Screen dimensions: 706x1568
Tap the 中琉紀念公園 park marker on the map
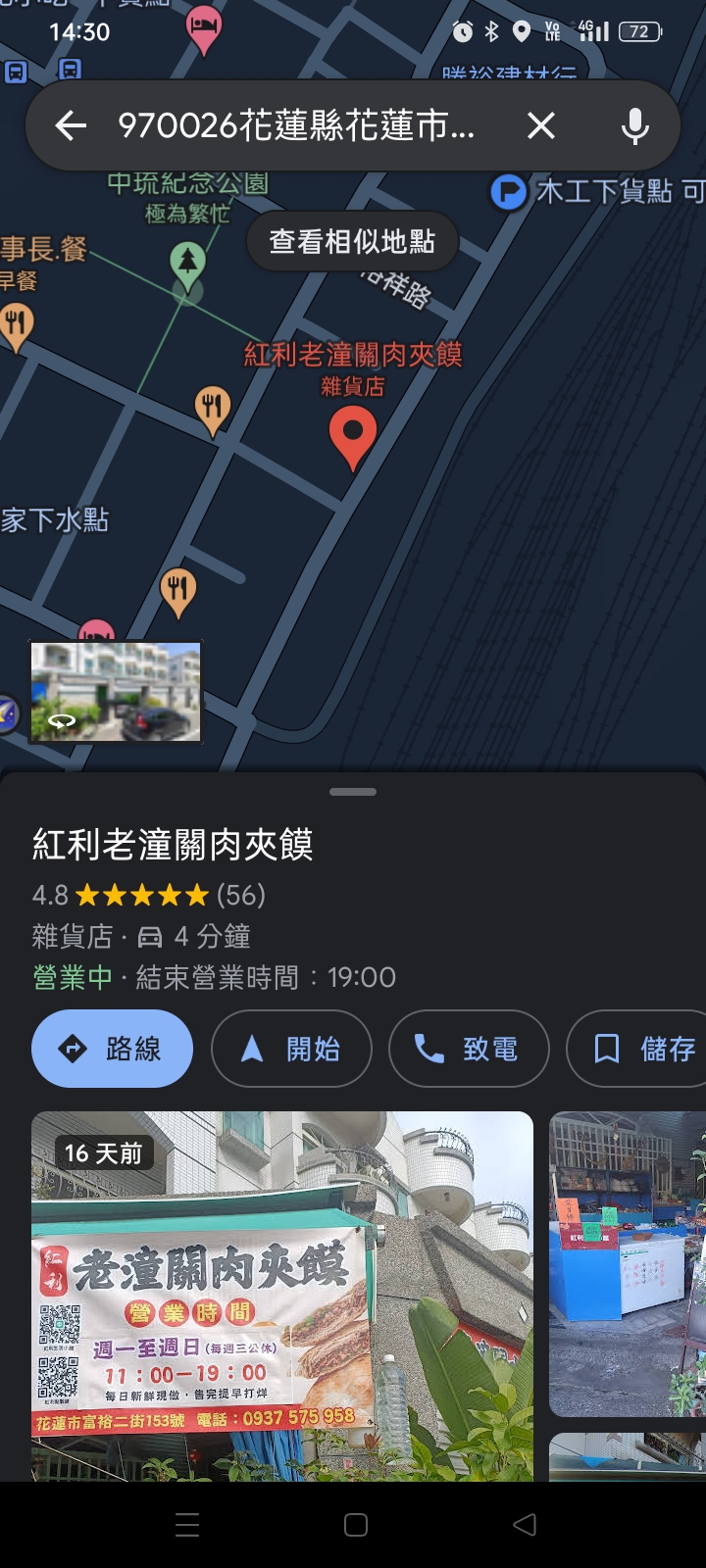tap(187, 263)
